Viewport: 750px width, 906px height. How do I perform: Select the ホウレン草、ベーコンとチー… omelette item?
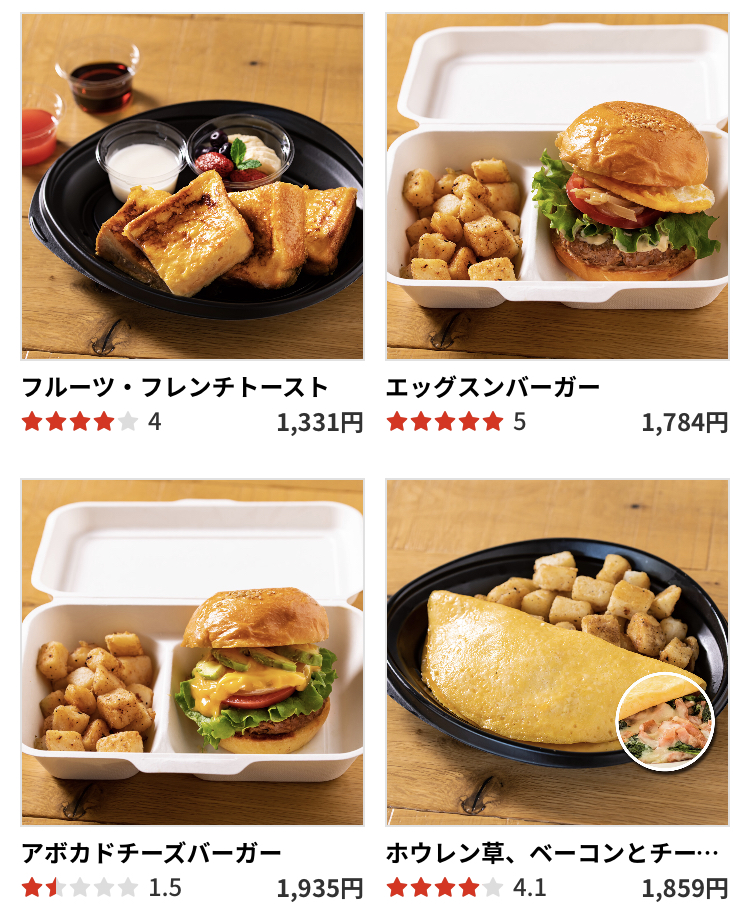[557, 652]
